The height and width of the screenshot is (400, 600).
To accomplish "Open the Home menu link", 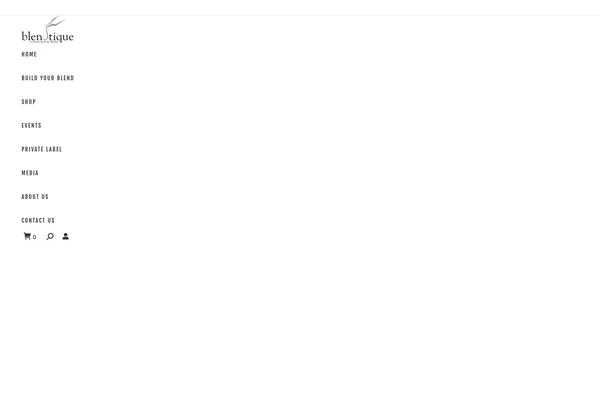I will coord(29,54).
